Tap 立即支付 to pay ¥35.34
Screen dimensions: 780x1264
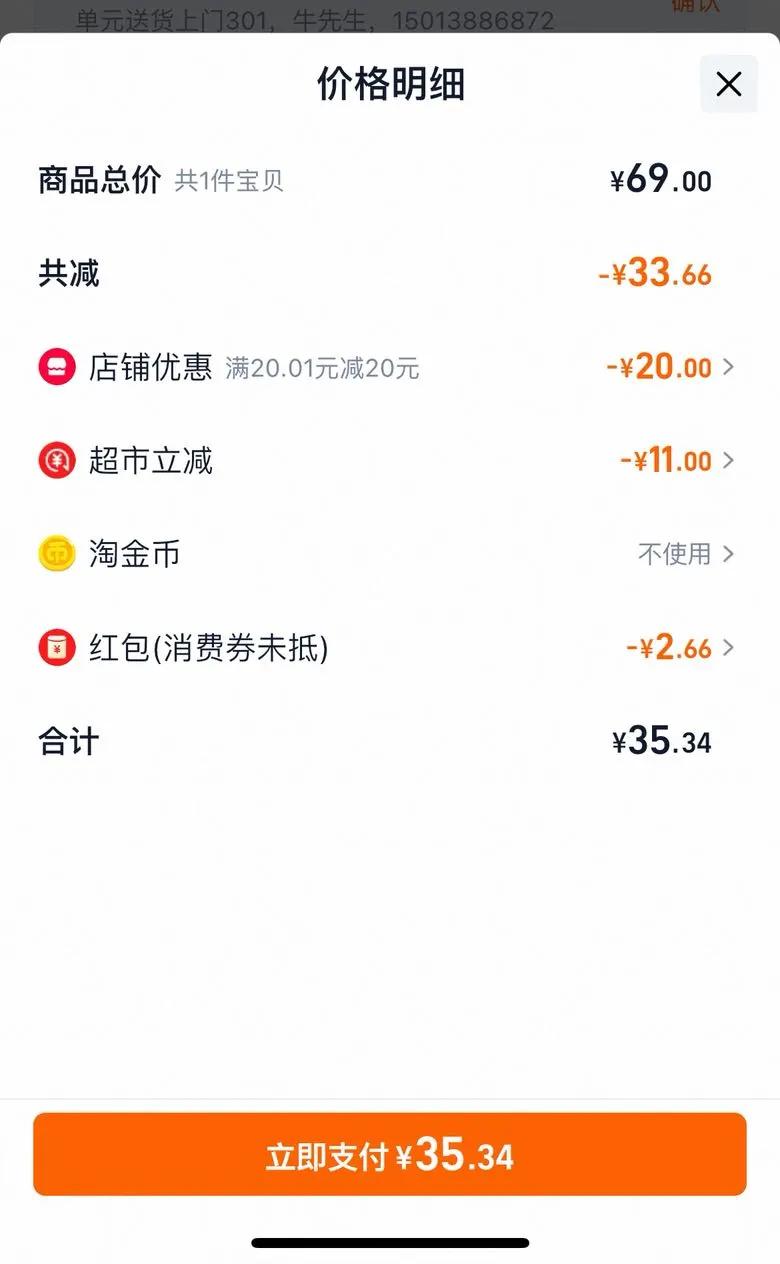[390, 1154]
